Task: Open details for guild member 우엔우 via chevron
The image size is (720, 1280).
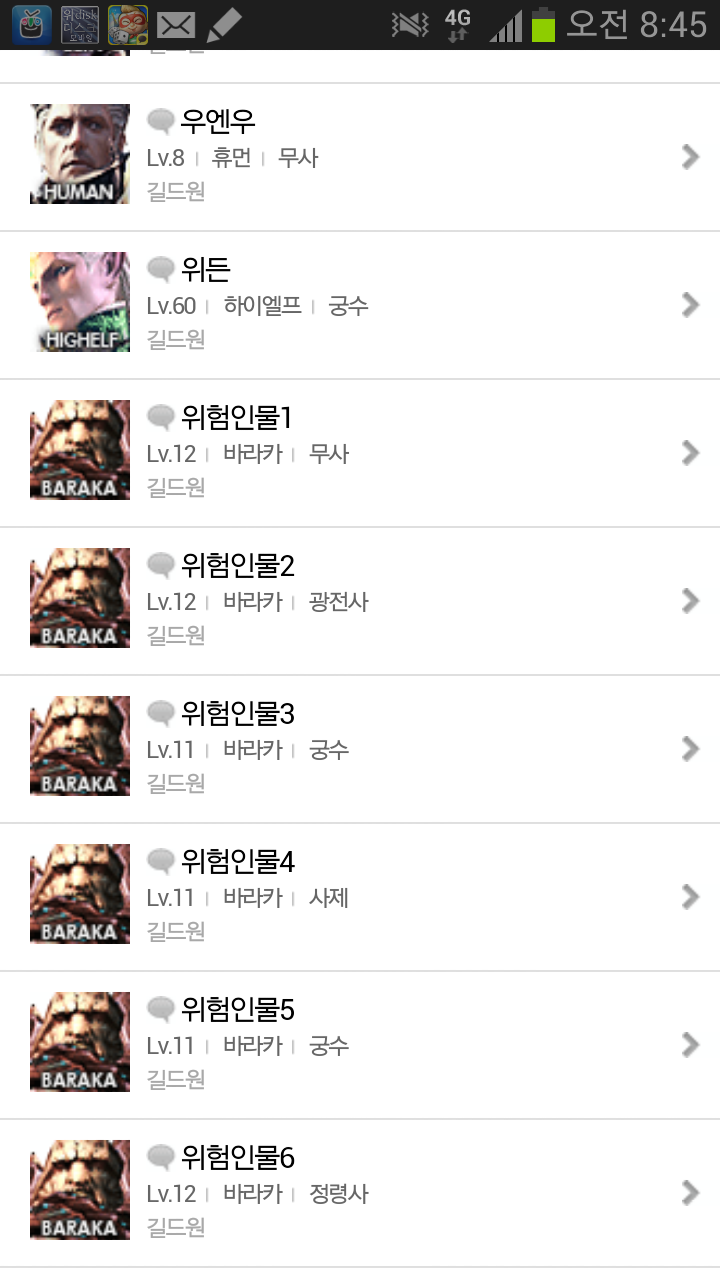Action: click(x=690, y=157)
